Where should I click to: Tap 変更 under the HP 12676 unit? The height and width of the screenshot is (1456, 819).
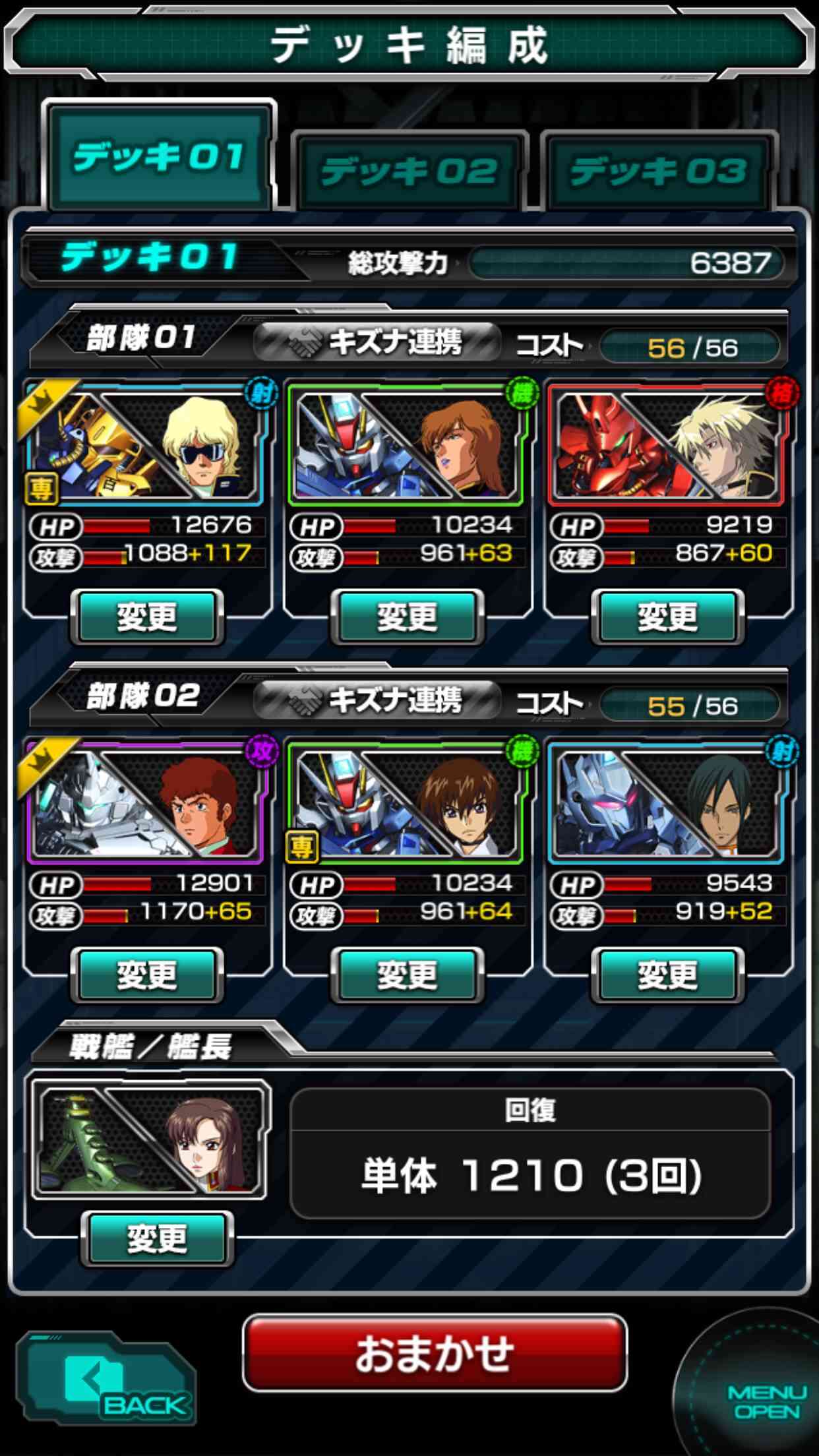146,617
